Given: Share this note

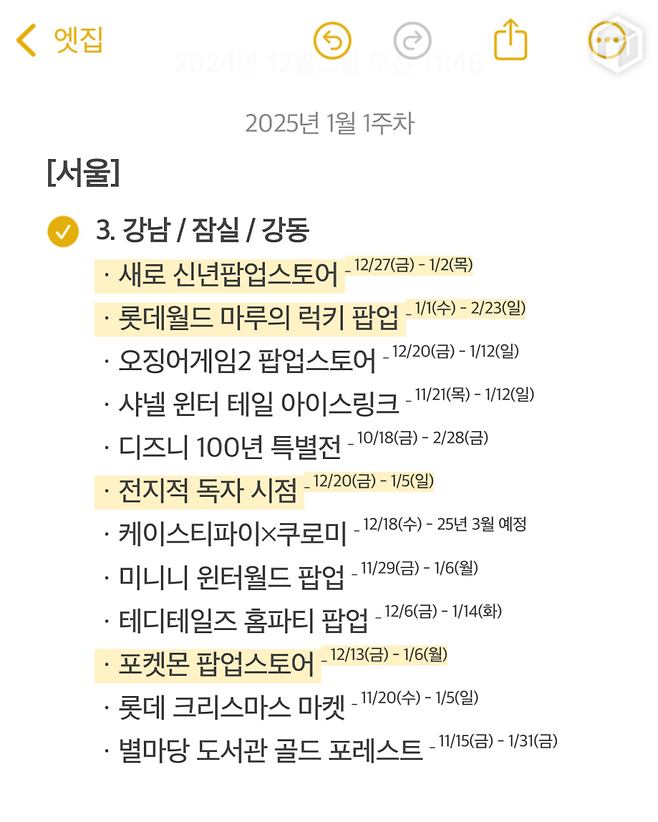Looking at the screenshot, I should (510, 40).
